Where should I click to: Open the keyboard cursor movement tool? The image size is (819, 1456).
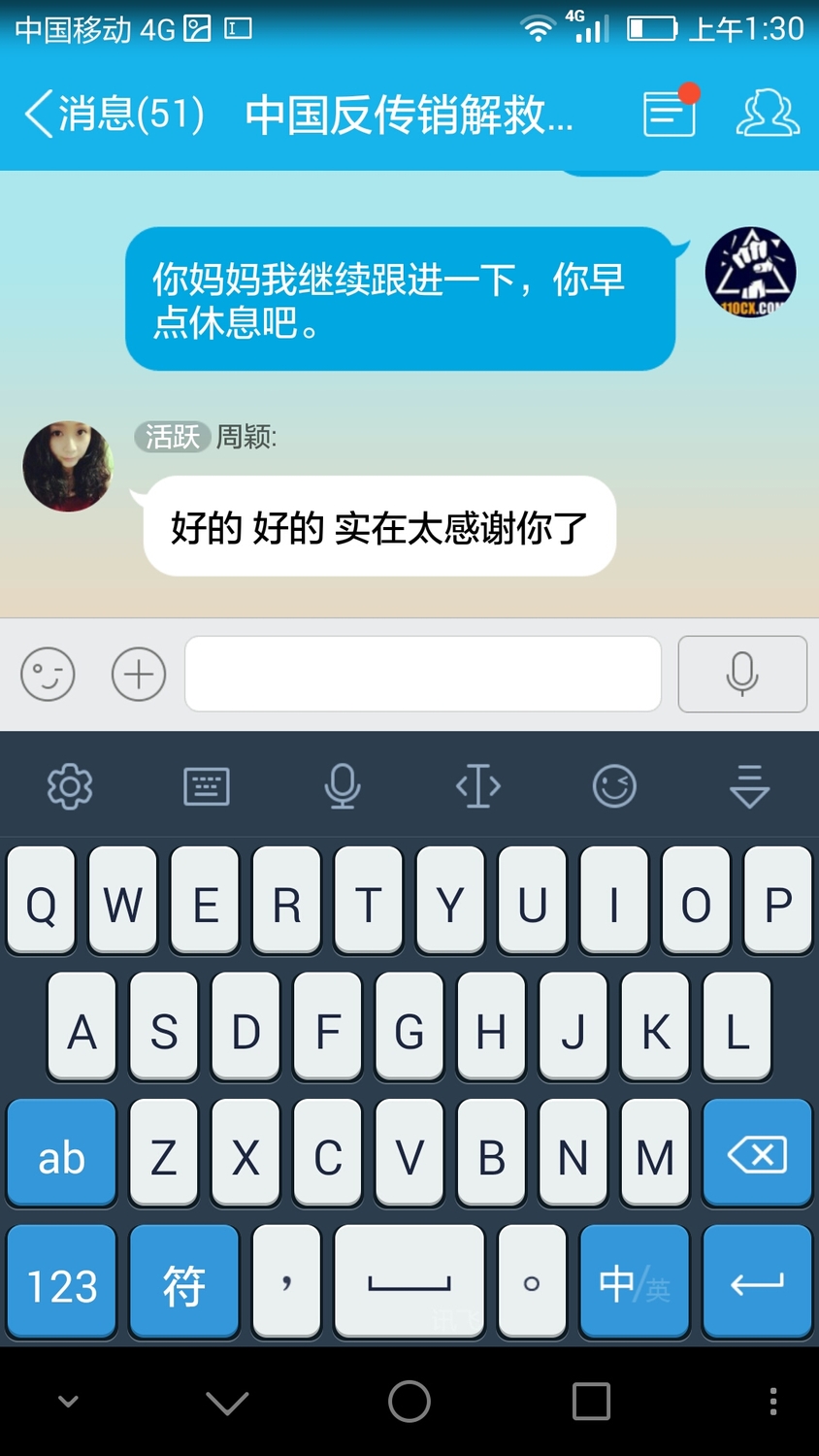coord(478,786)
